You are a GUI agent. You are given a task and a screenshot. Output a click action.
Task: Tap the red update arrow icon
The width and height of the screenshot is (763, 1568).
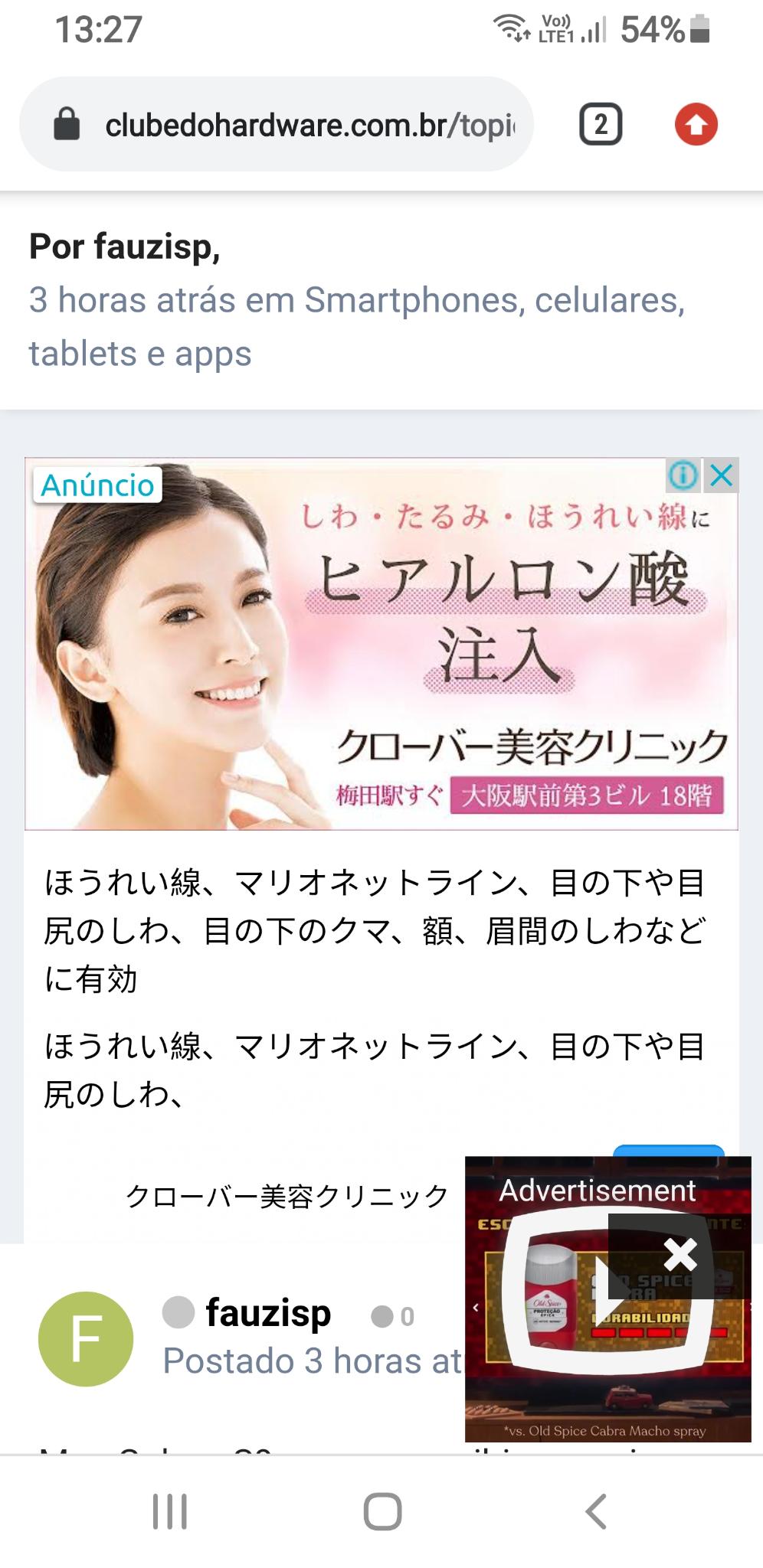click(696, 124)
